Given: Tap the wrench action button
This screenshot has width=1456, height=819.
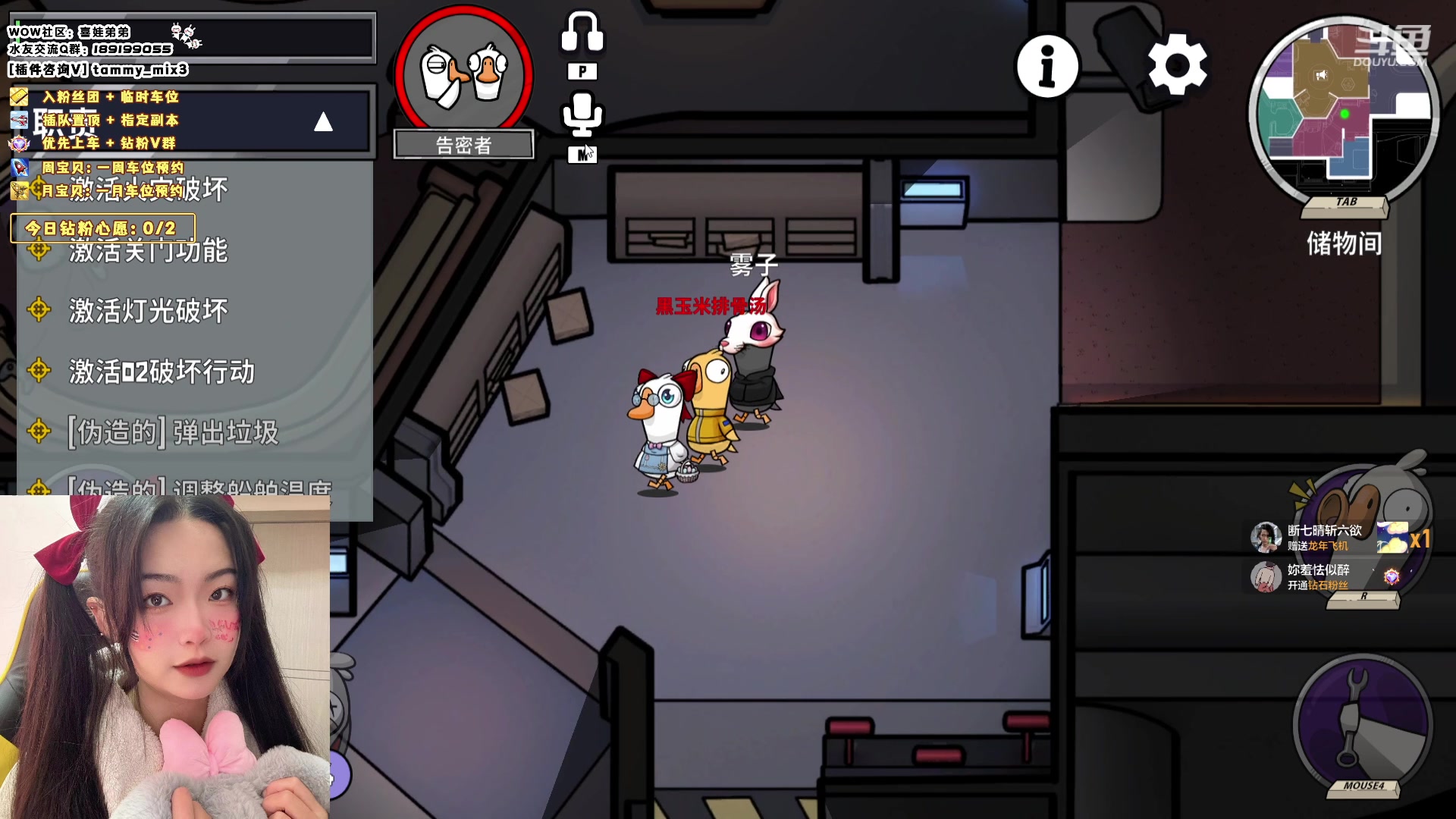Looking at the screenshot, I should tap(1362, 724).
